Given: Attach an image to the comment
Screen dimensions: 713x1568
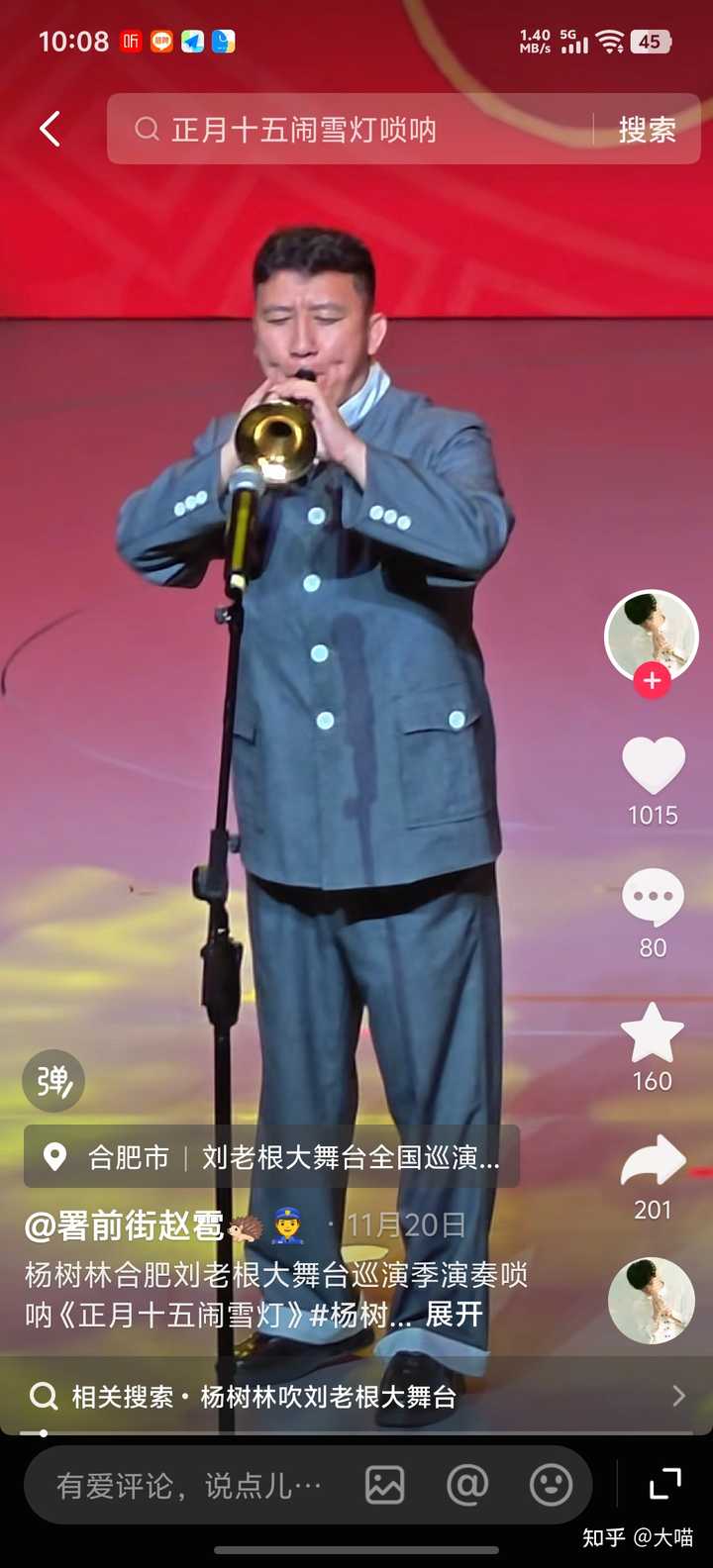Looking at the screenshot, I should pos(384,1485).
